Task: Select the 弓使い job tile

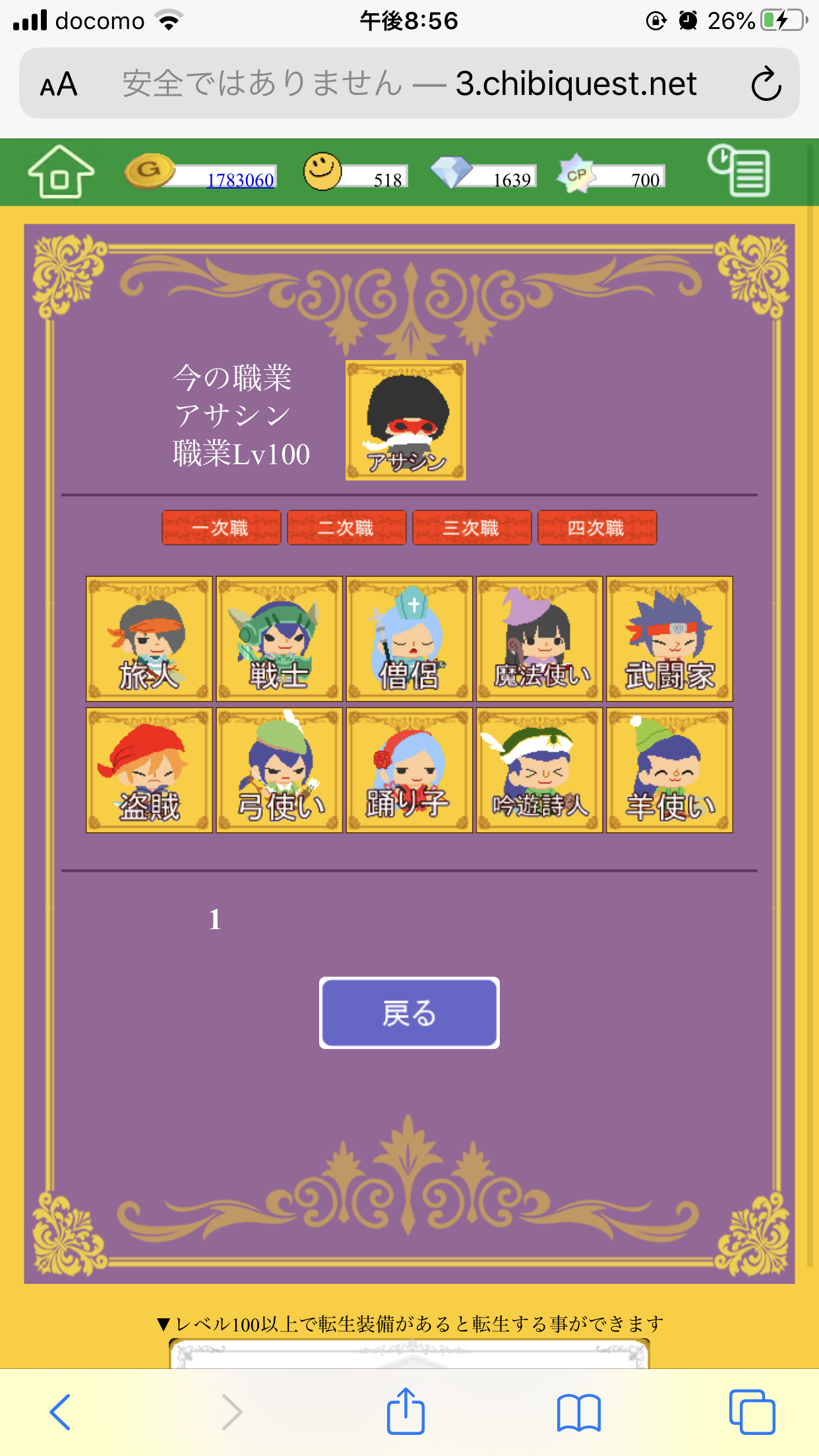Action: (x=279, y=770)
